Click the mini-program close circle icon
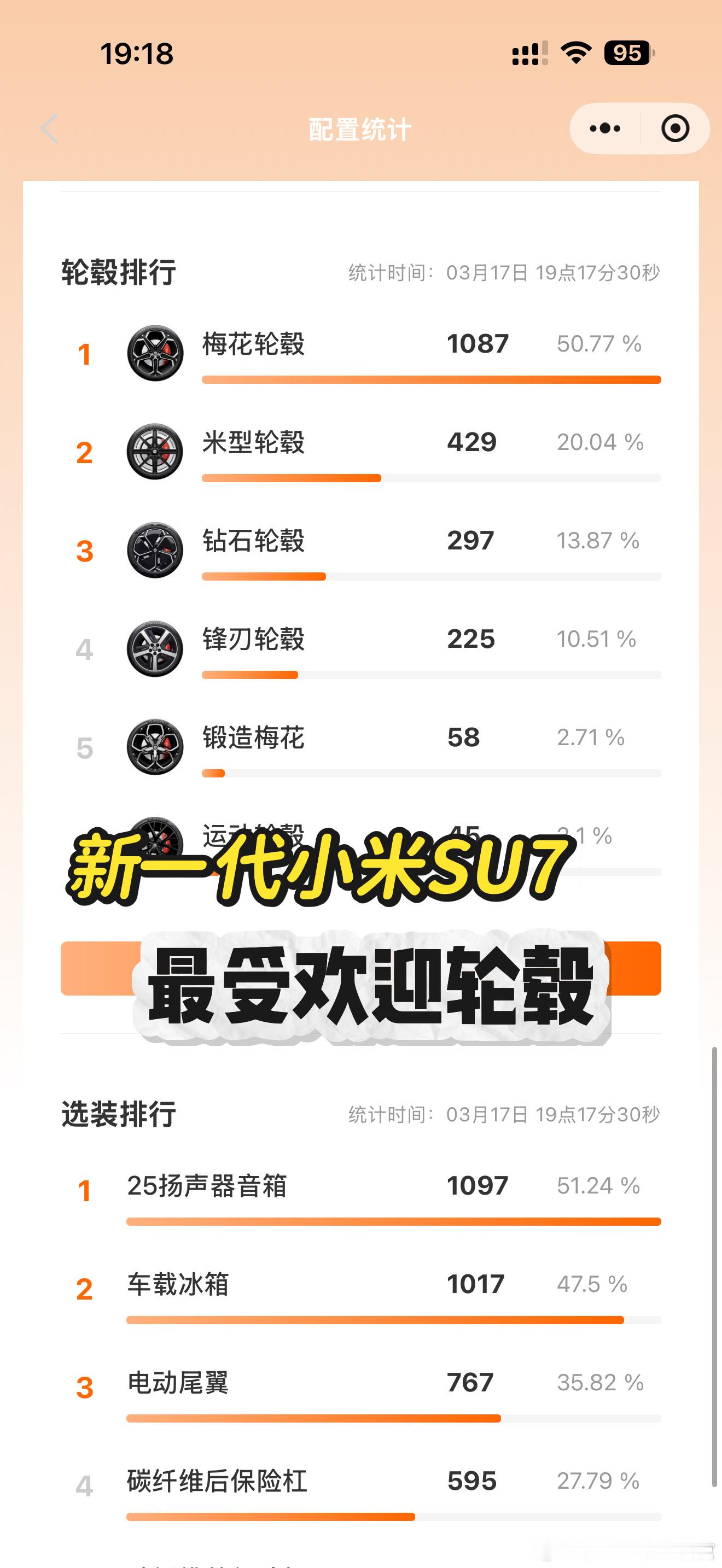Viewport: 722px width, 1568px height. pos(676,128)
